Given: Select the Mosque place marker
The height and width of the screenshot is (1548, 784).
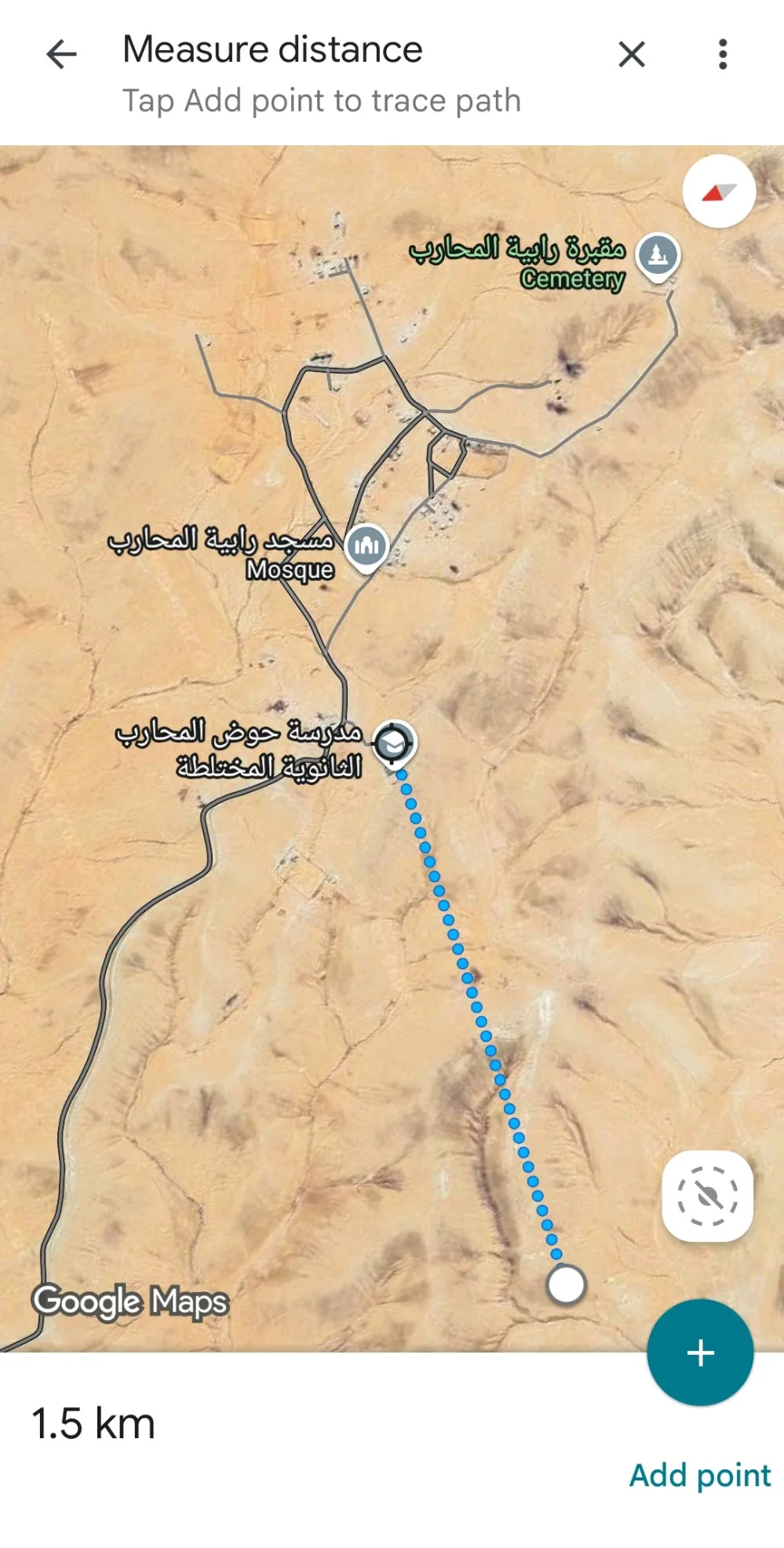Looking at the screenshot, I should coord(366,545).
